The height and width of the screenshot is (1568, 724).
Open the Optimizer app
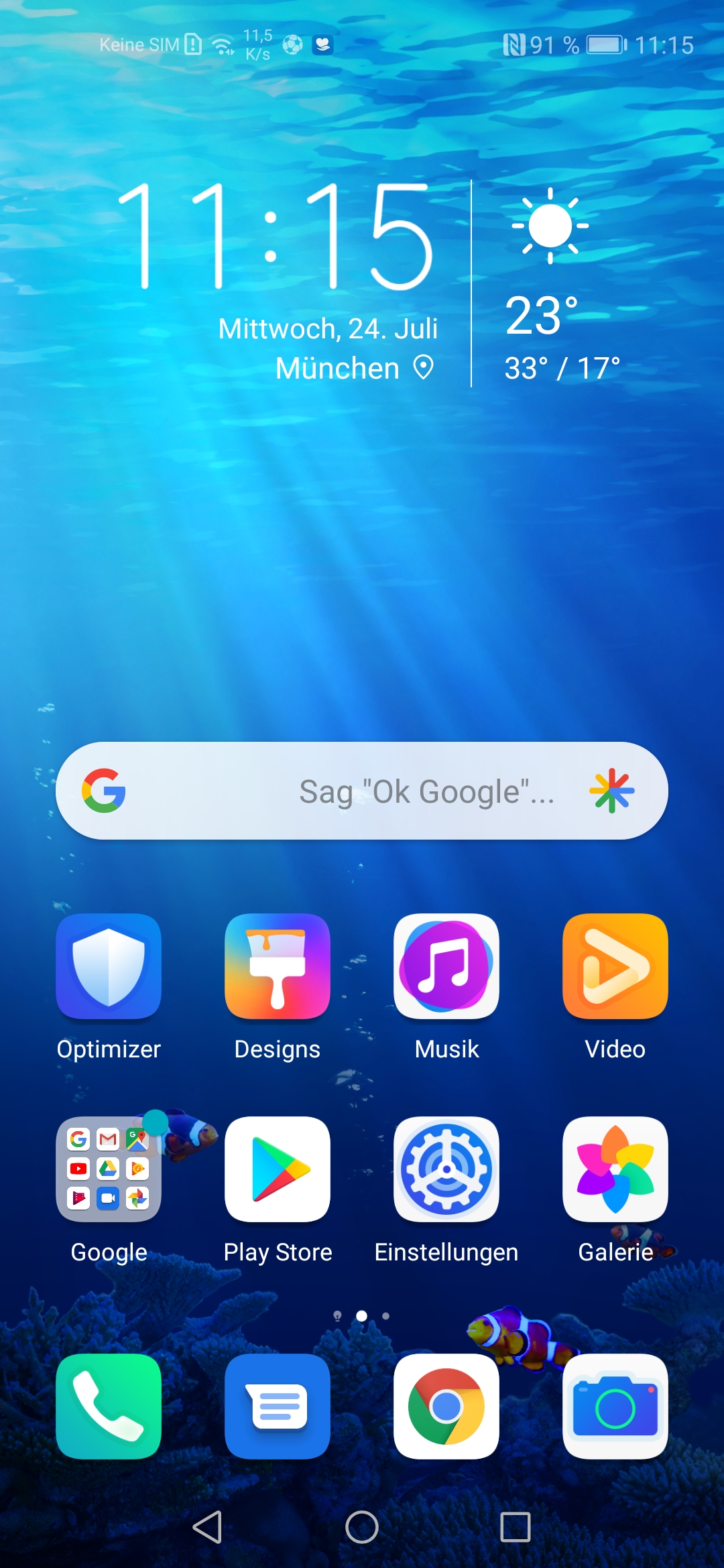click(109, 966)
